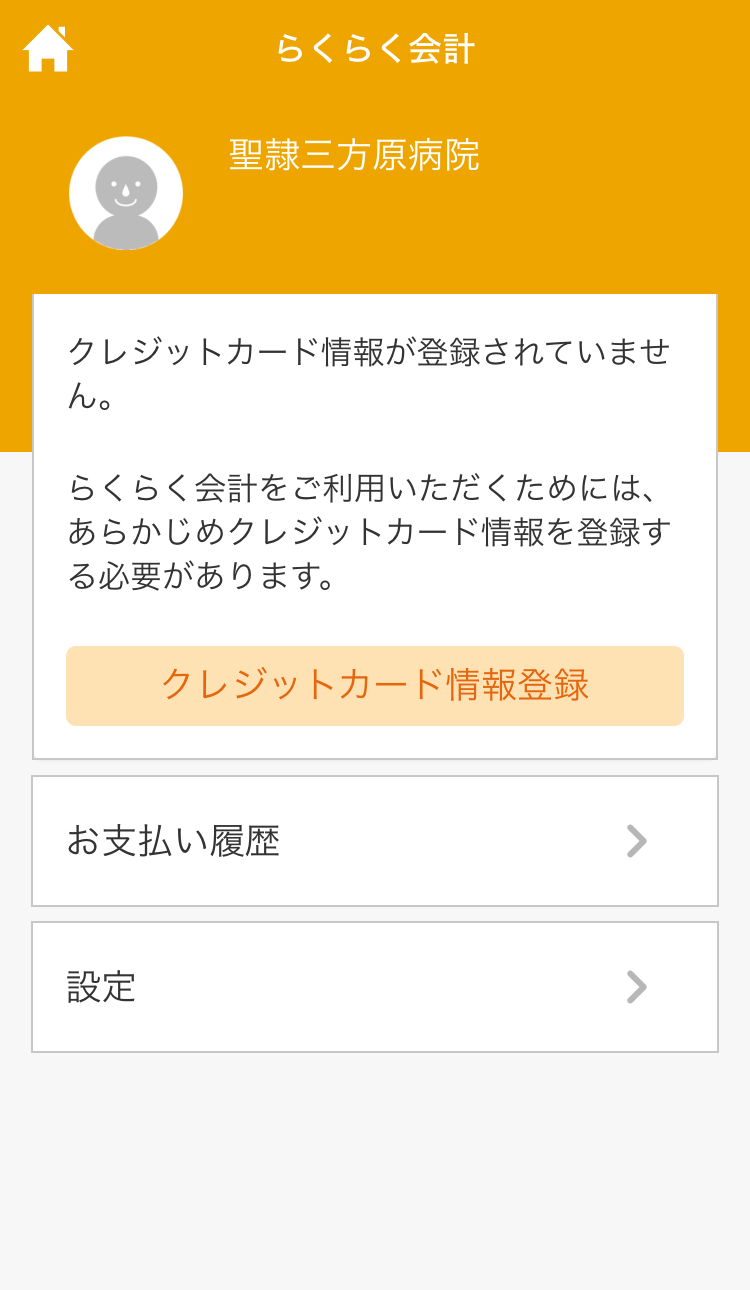Open 設定 settings row

[x=375, y=987]
